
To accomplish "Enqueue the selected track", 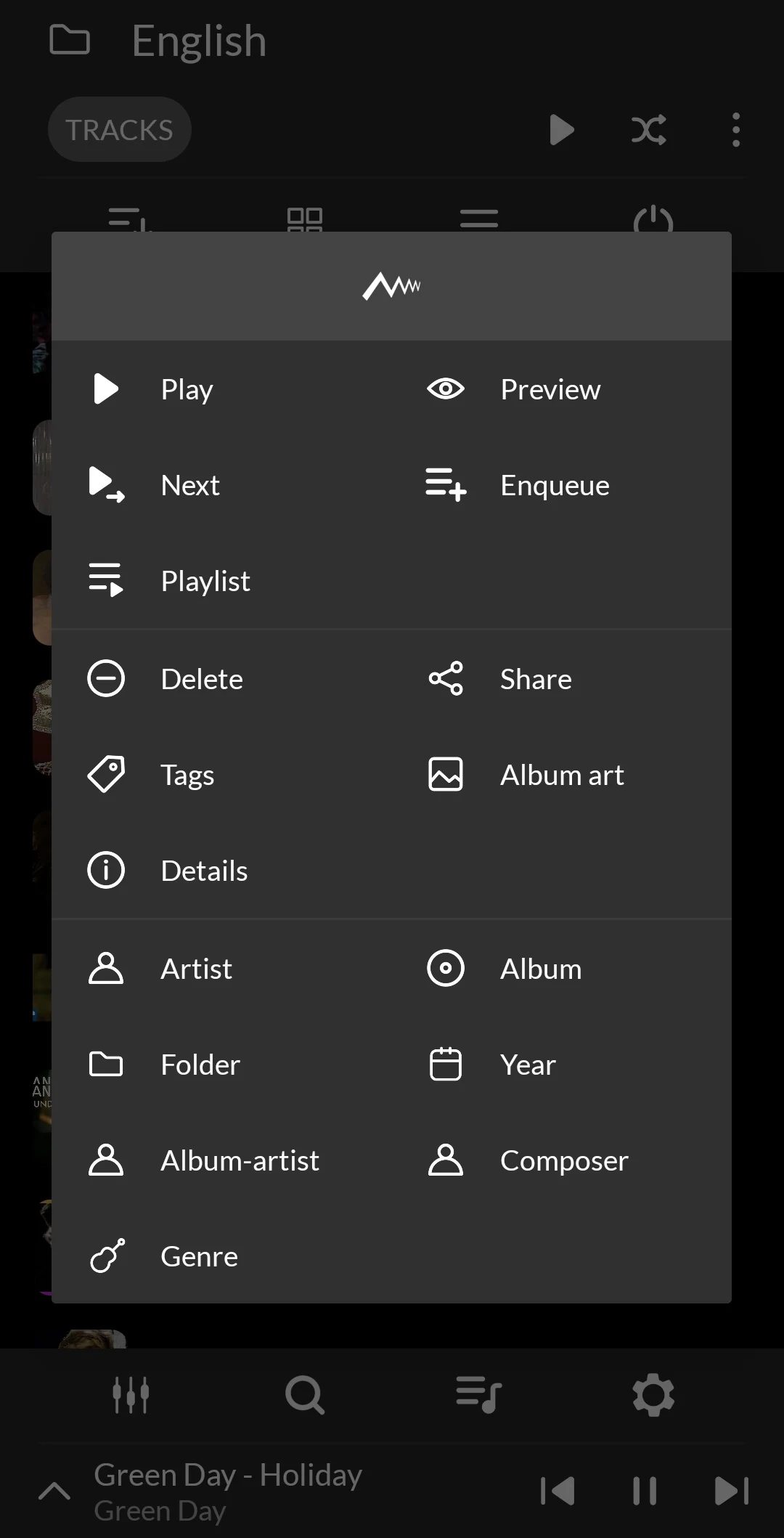I will [561, 485].
